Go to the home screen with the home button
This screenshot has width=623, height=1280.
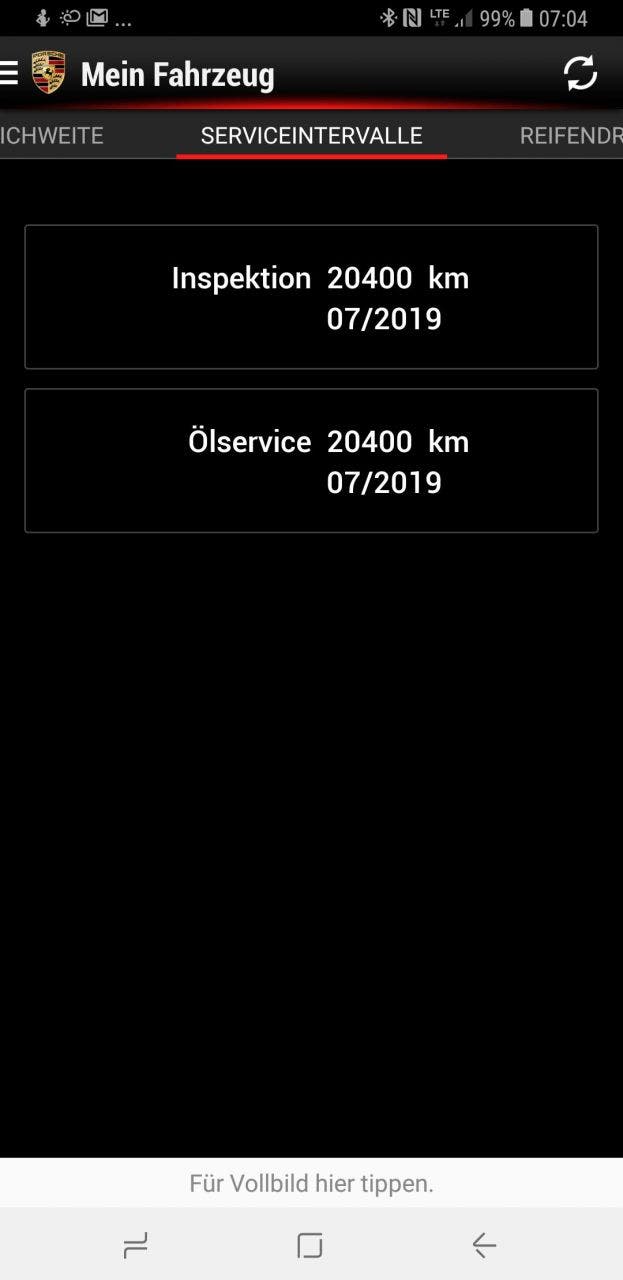[x=310, y=1245]
